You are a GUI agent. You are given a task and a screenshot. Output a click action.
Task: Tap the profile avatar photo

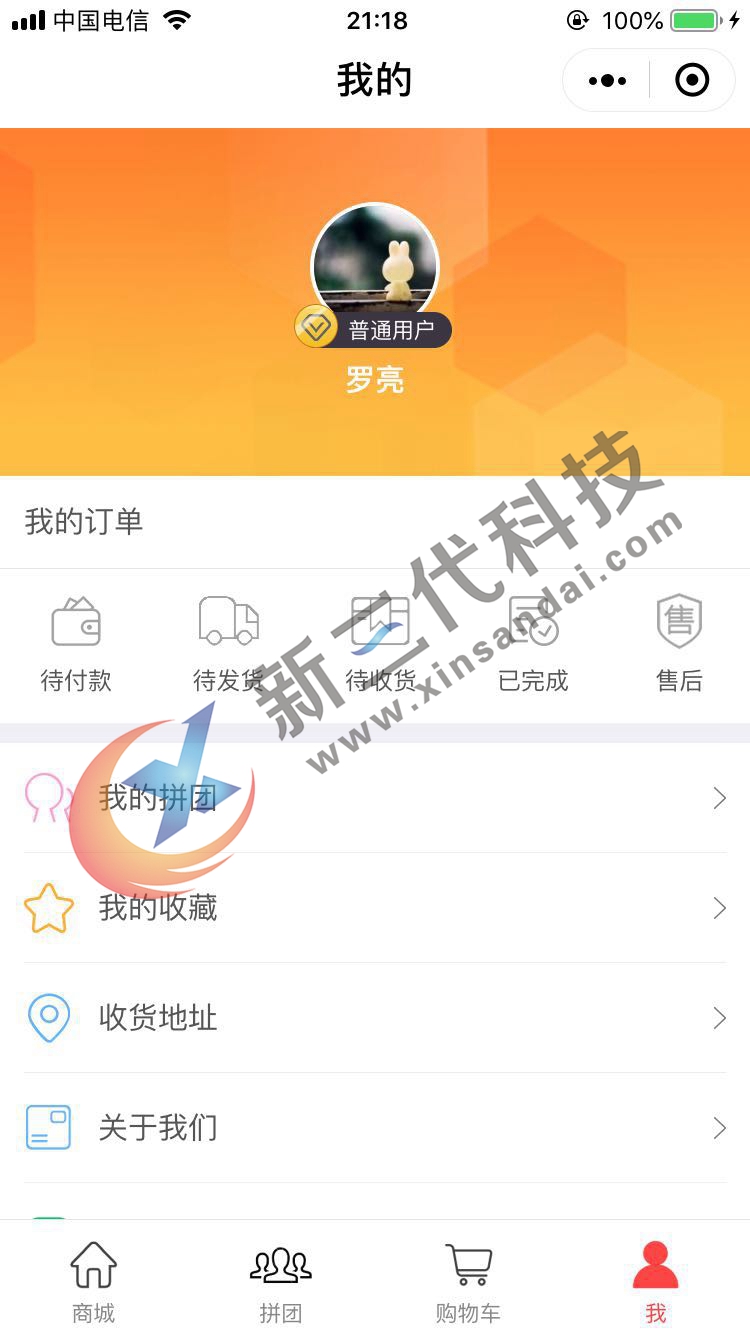[375, 264]
